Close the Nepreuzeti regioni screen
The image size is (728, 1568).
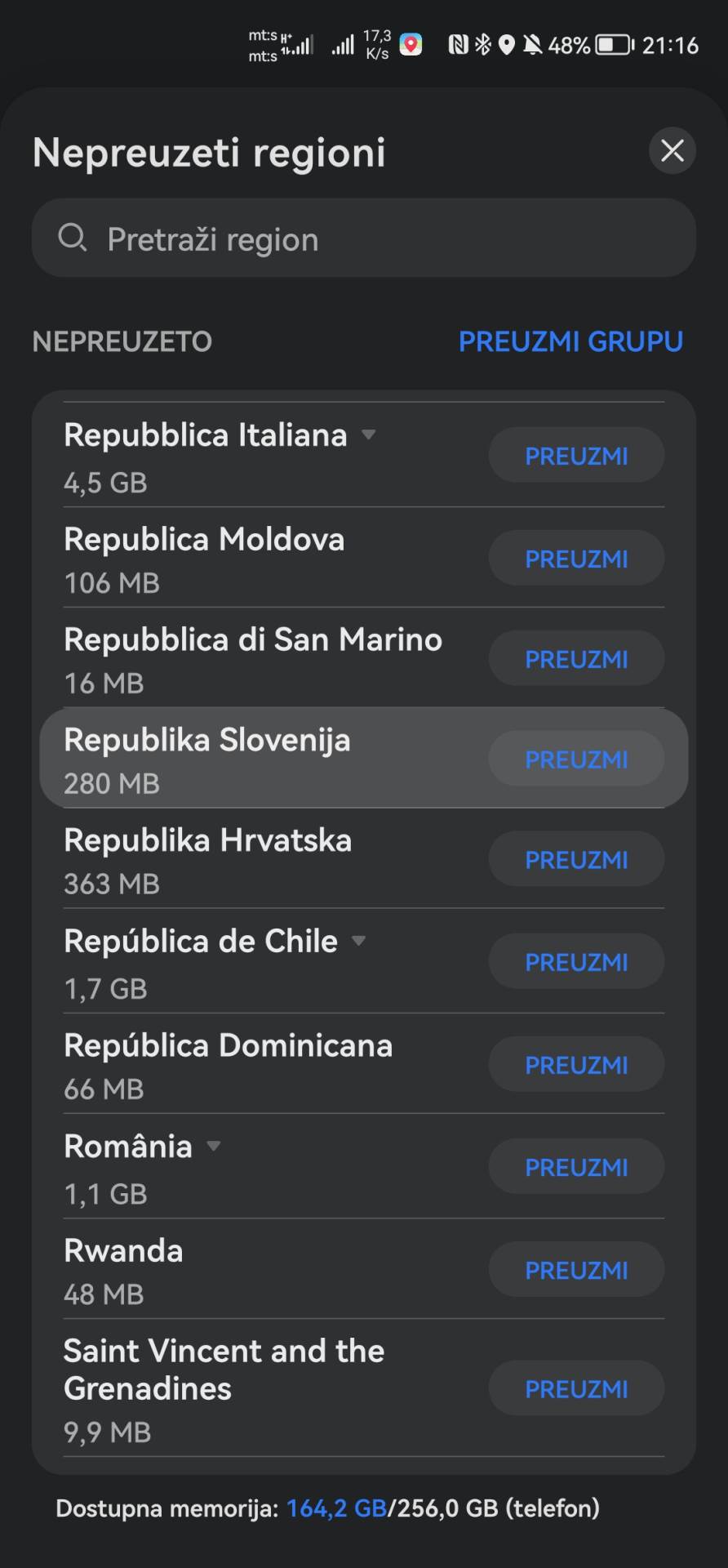(x=672, y=151)
